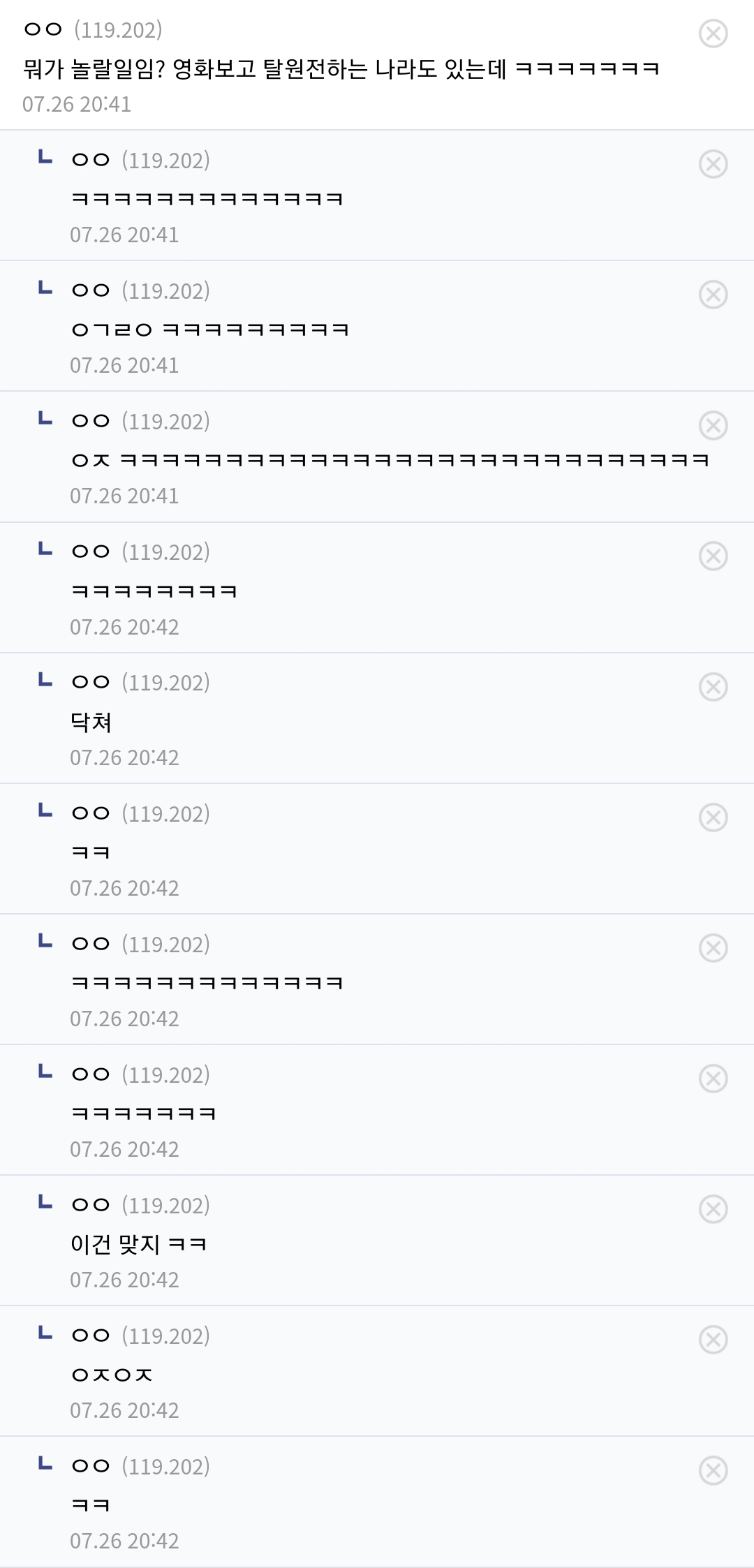This screenshot has width=754, height=1568.
Task: Remove the reply beginning with ㅇㄱㄹㅇ
Action: (x=713, y=295)
